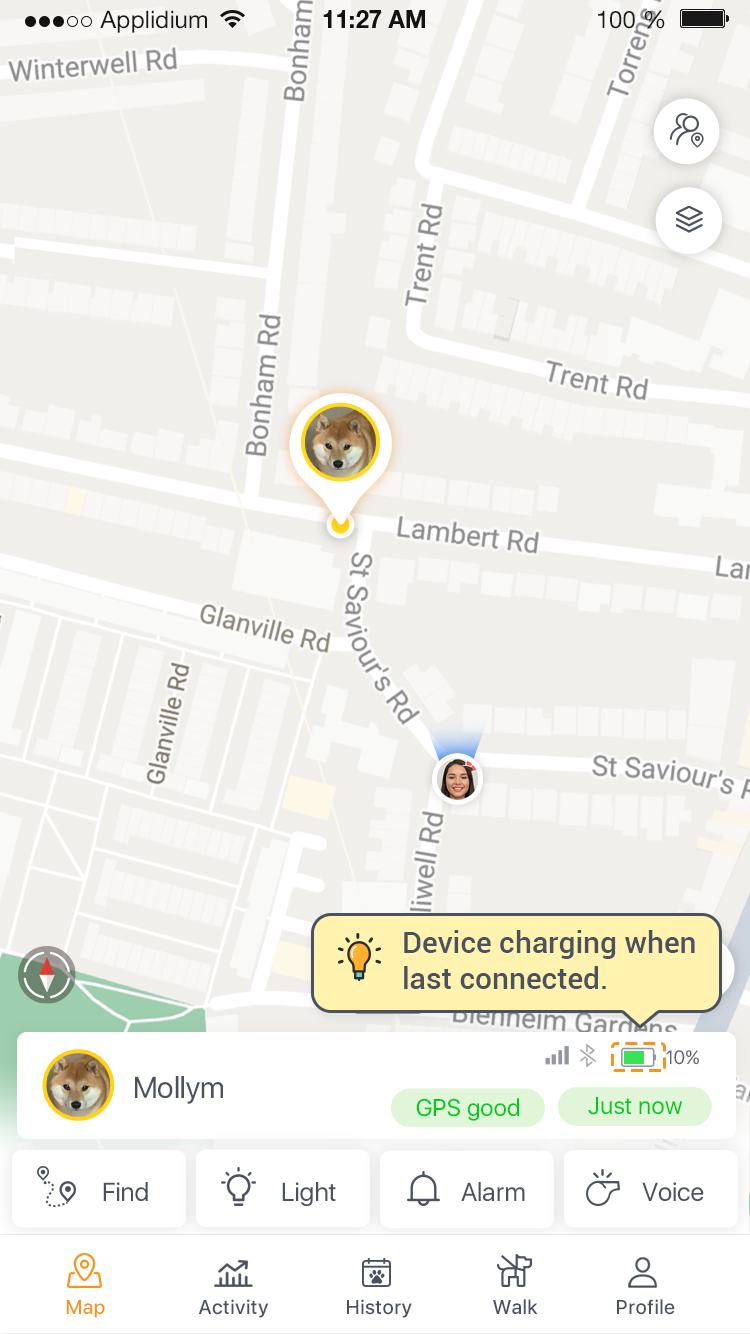Open the Voice command button
The image size is (750, 1334).
coord(651,1189)
